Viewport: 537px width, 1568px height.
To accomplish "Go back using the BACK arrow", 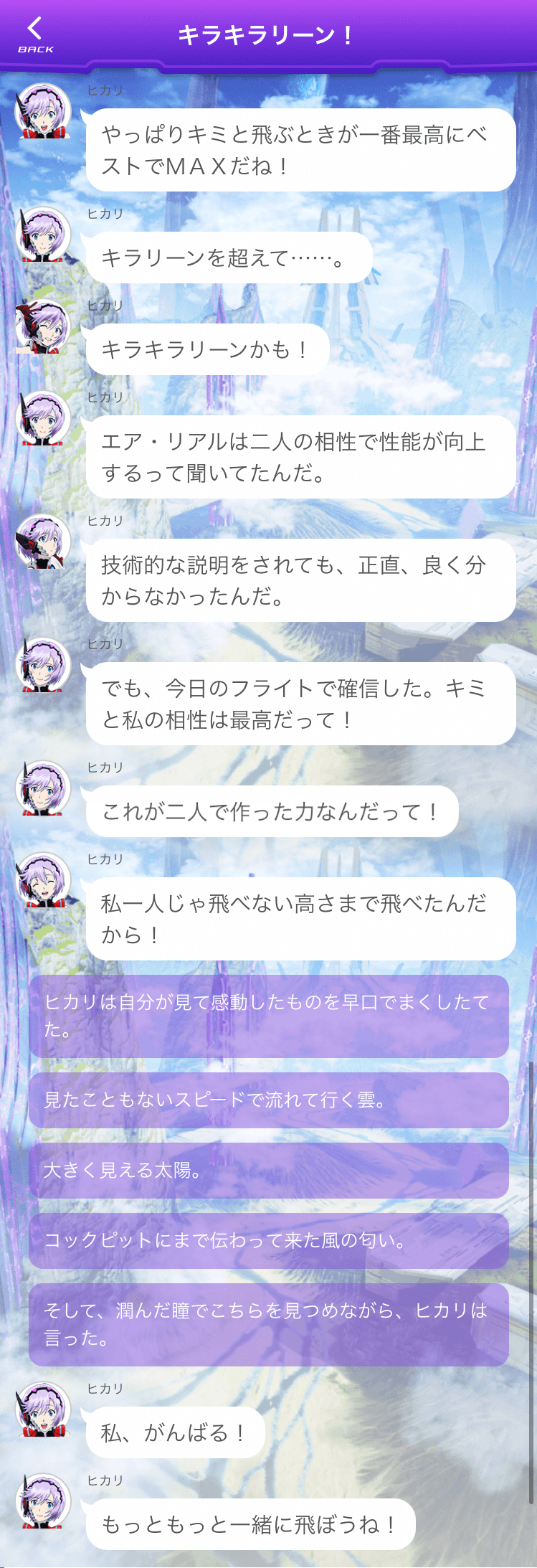I will pyautogui.click(x=35, y=34).
